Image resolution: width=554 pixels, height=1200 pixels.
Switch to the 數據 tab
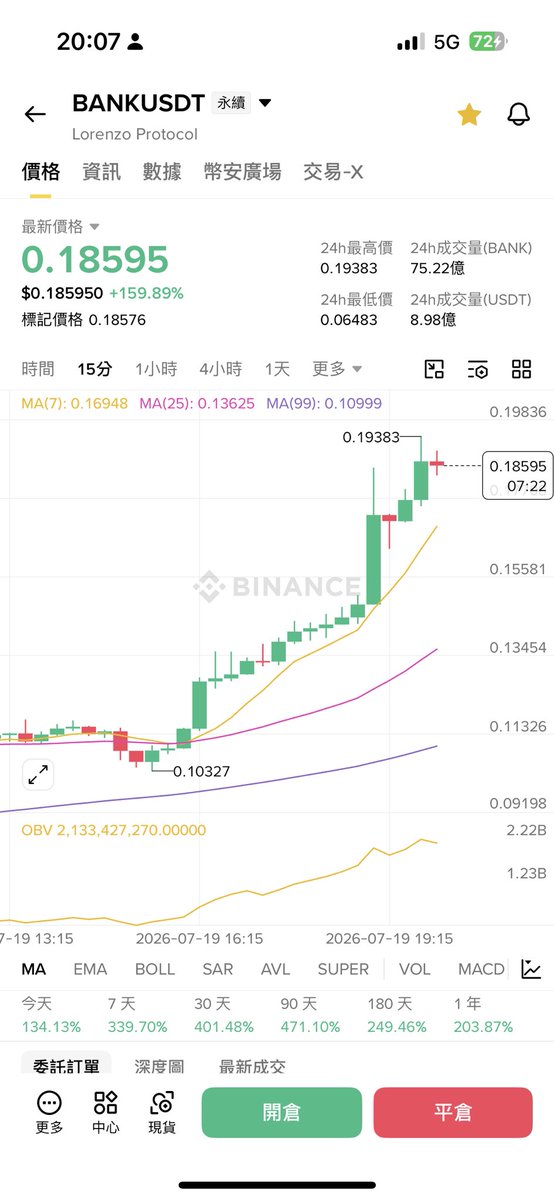click(162, 172)
